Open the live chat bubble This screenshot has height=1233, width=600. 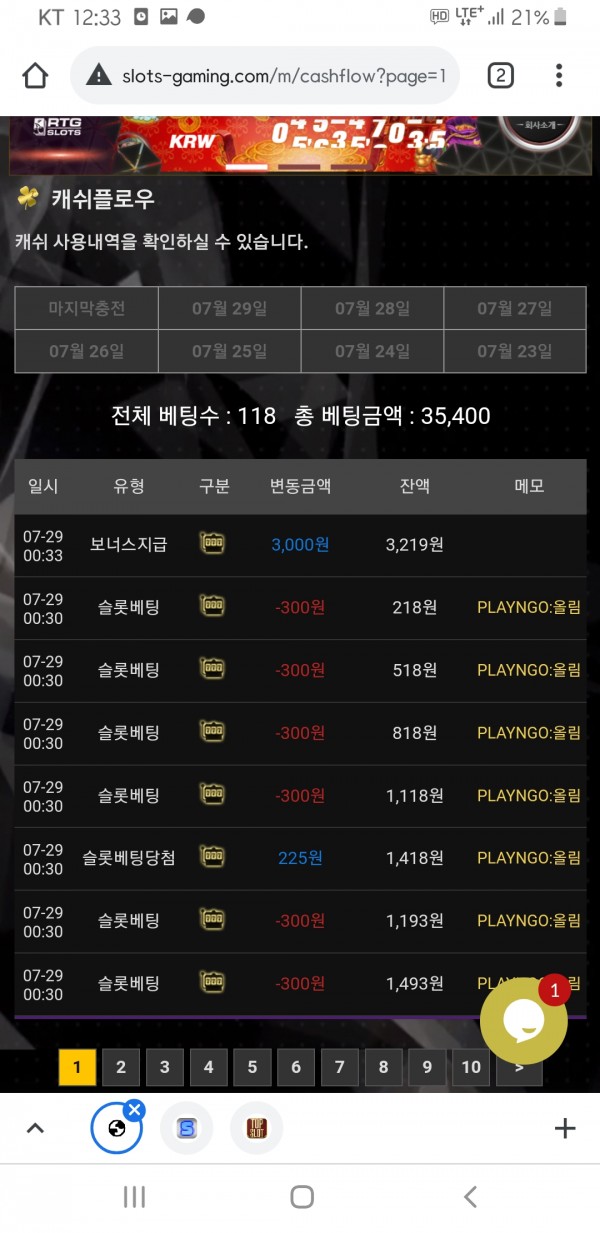tap(523, 1021)
